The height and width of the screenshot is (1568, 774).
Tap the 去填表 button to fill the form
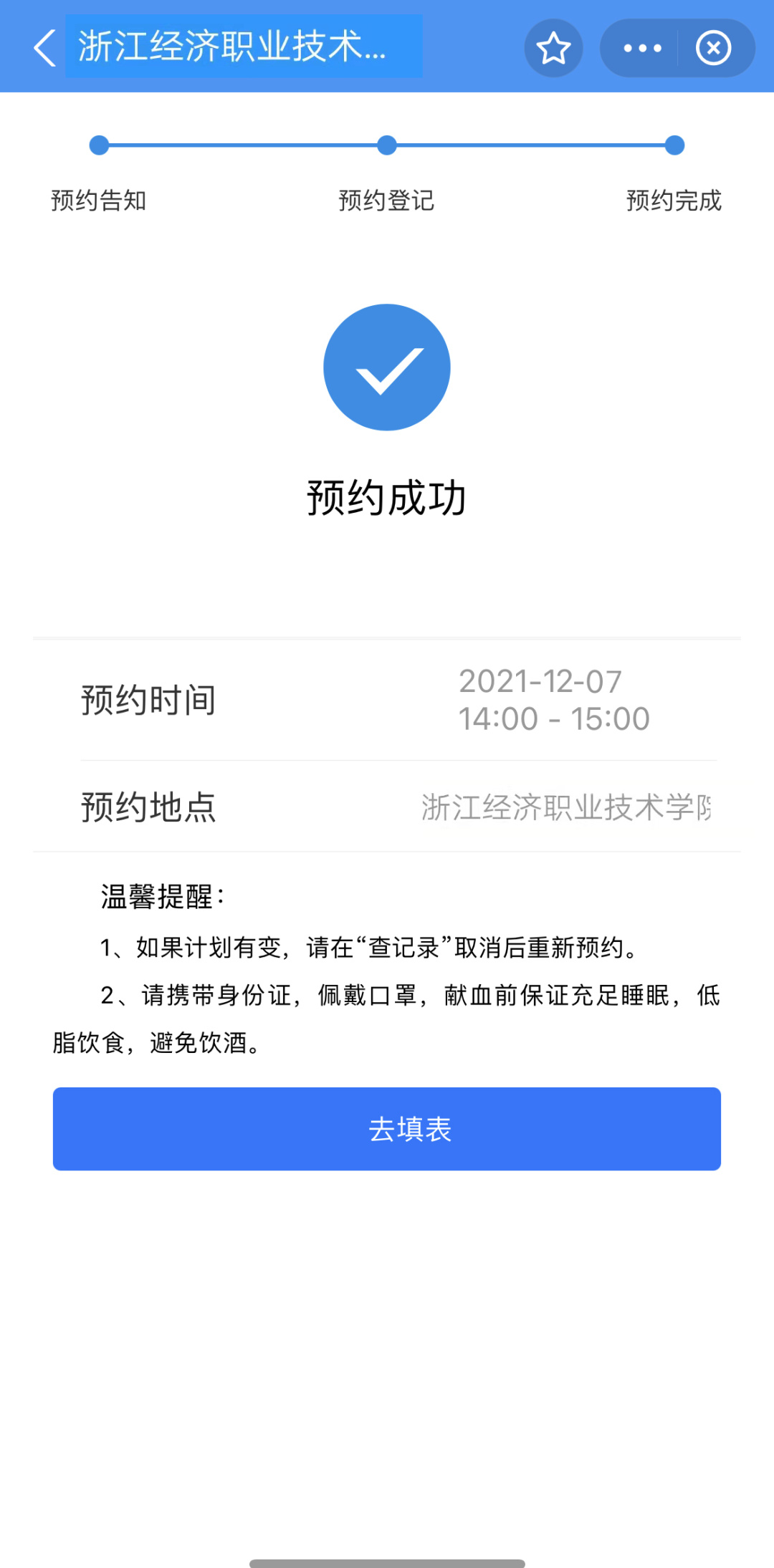coord(387,1129)
